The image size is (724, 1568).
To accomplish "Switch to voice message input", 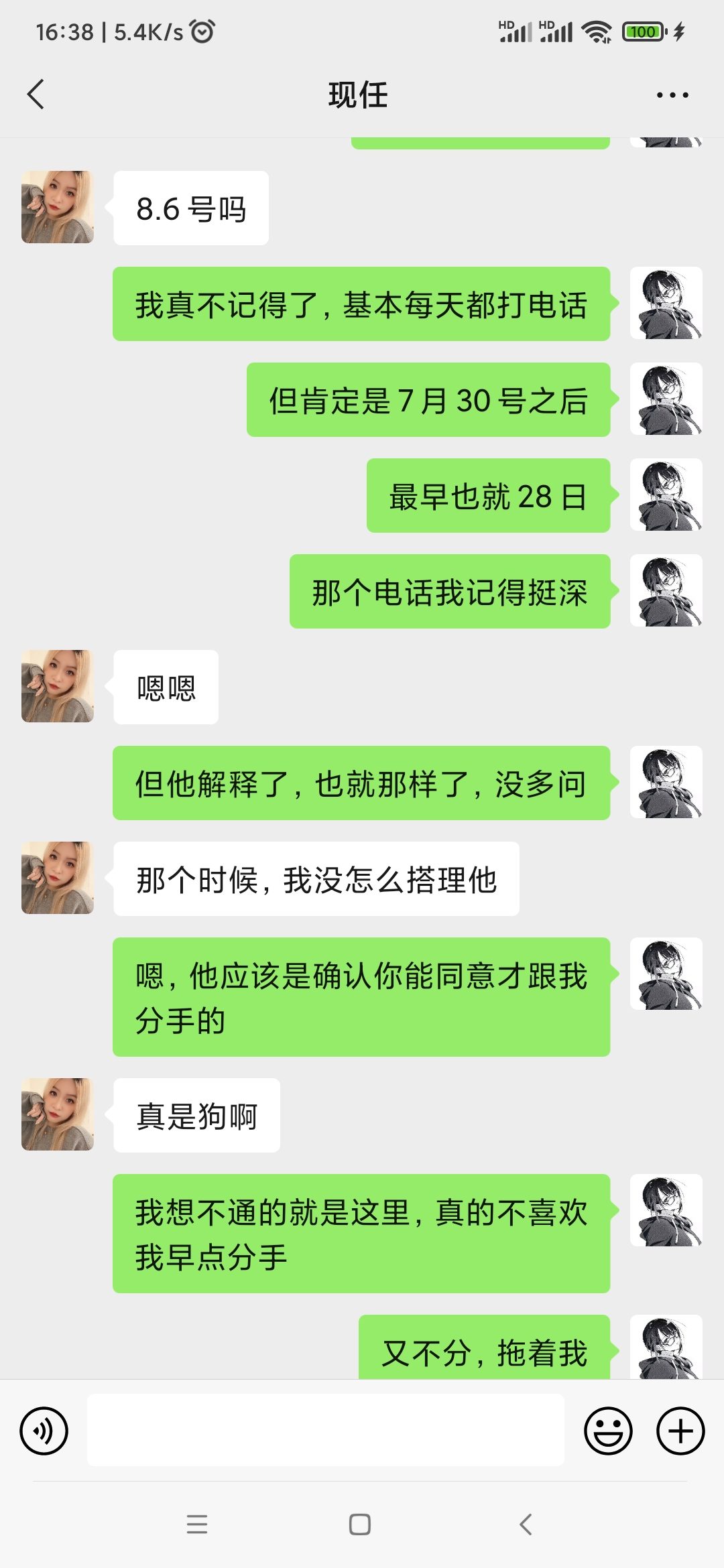I will pyautogui.click(x=44, y=1431).
